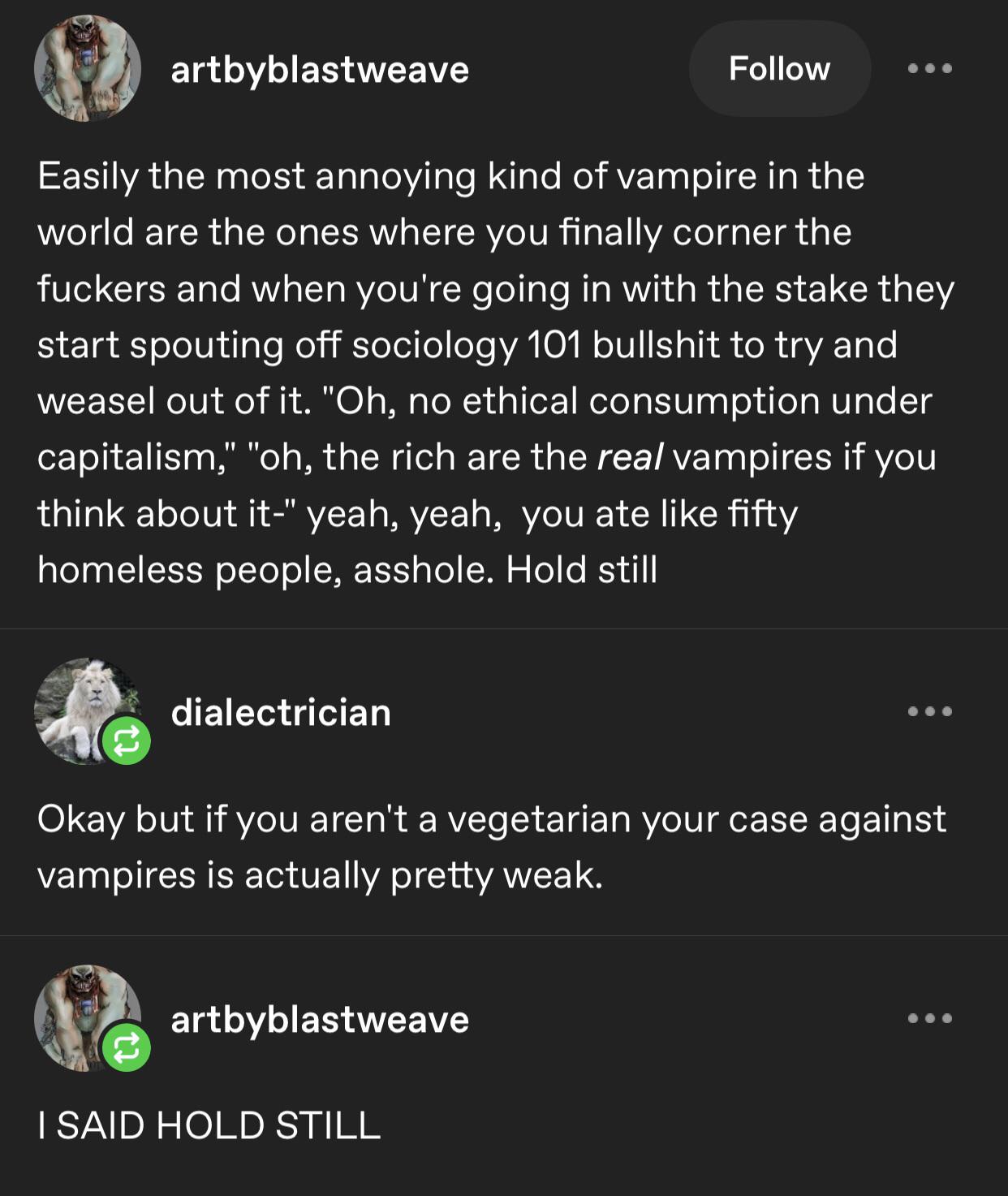Open more options on the HOLD STILL reblog
The height and width of the screenshot is (1196, 1008).
(x=929, y=1018)
